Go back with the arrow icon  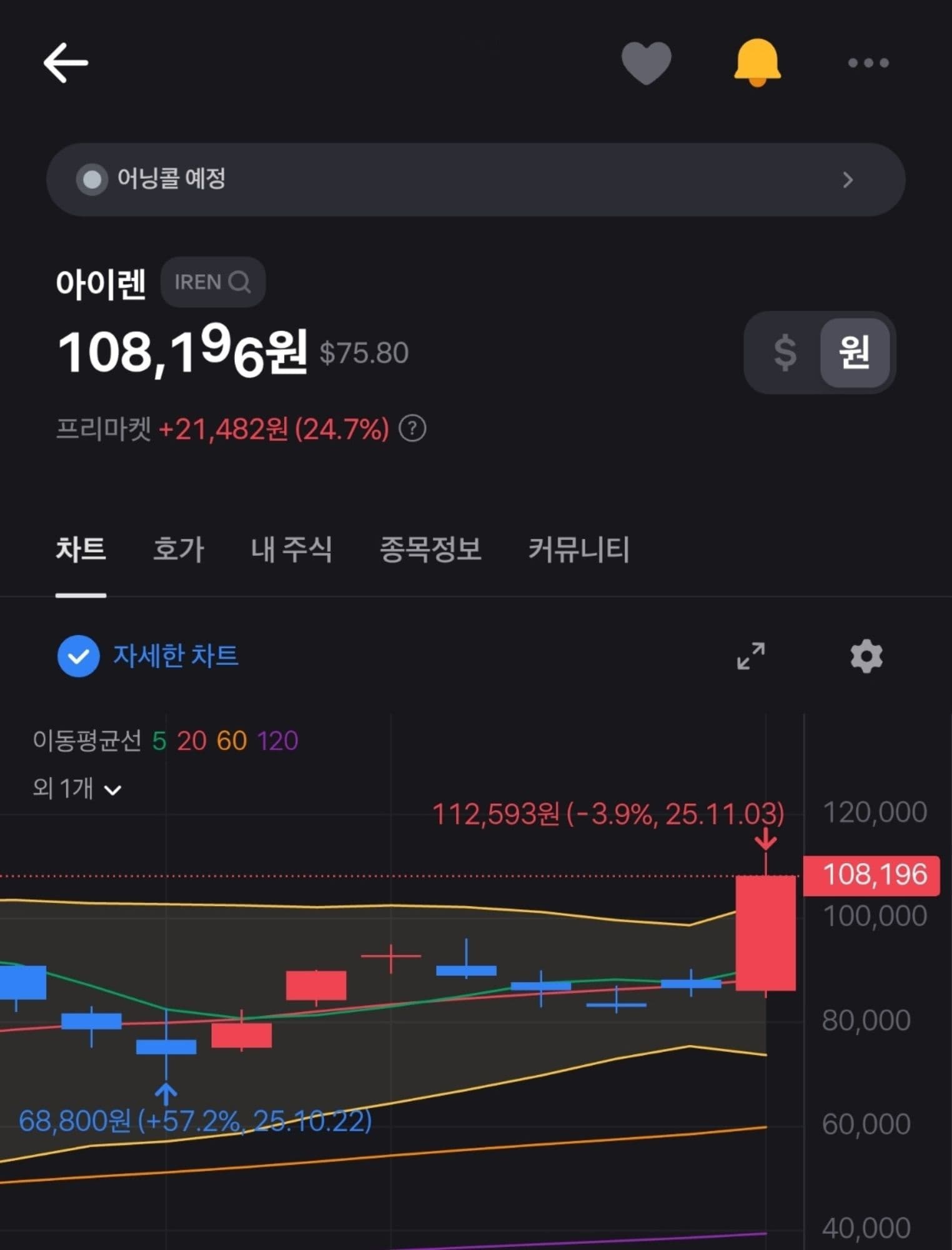(x=66, y=62)
